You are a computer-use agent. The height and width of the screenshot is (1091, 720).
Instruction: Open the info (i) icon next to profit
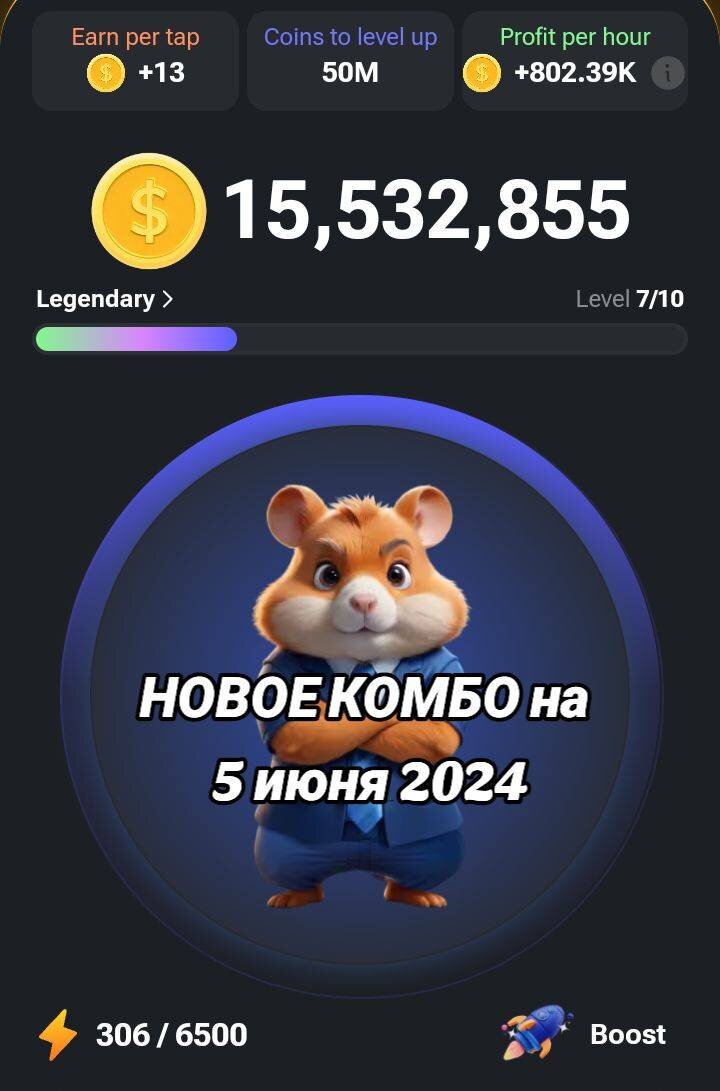(x=667, y=72)
